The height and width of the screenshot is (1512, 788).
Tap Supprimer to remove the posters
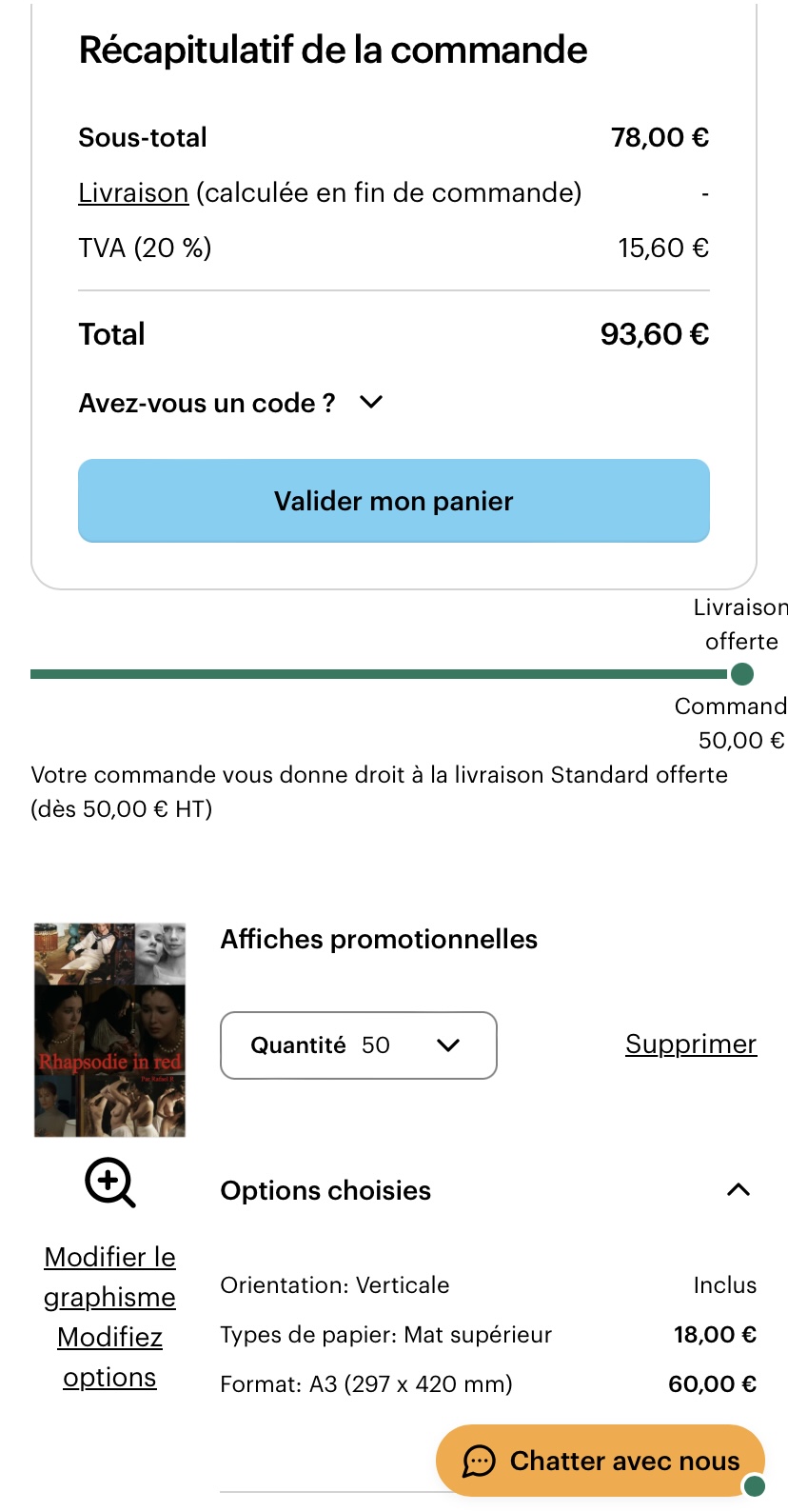coord(690,1044)
